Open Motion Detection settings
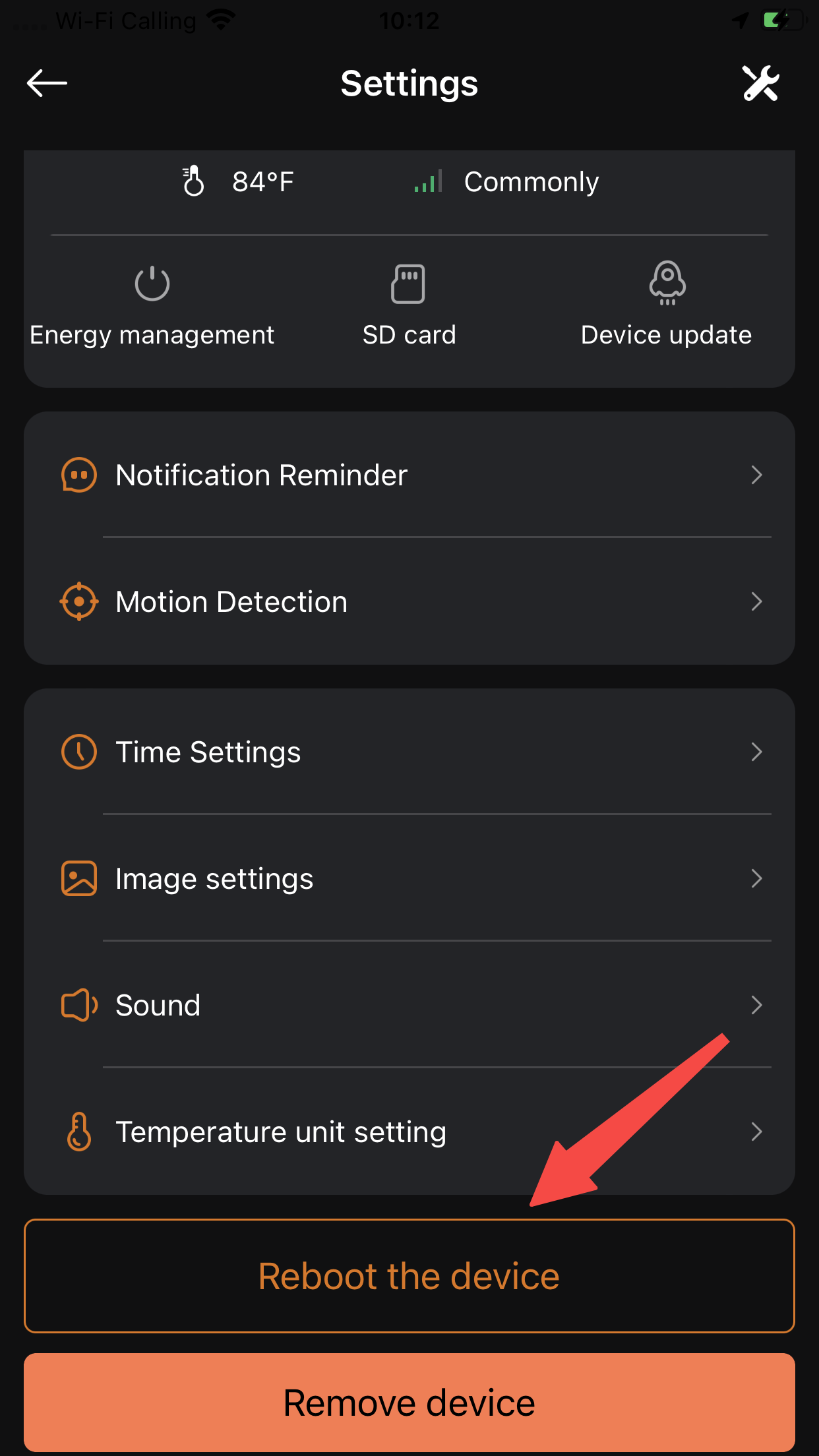This screenshot has width=819, height=1456. tap(409, 601)
